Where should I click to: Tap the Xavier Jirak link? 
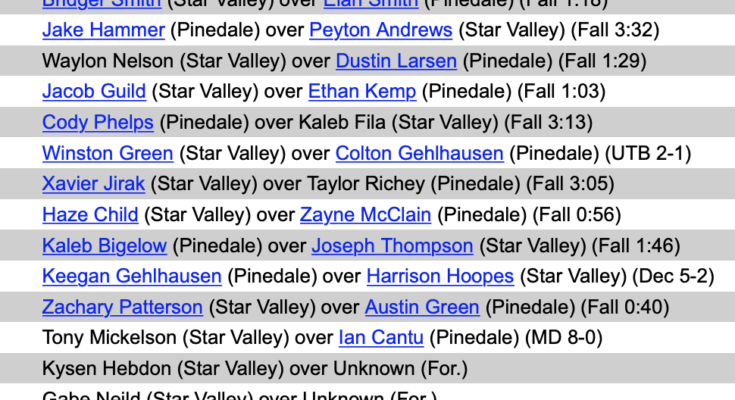click(94, 184)
